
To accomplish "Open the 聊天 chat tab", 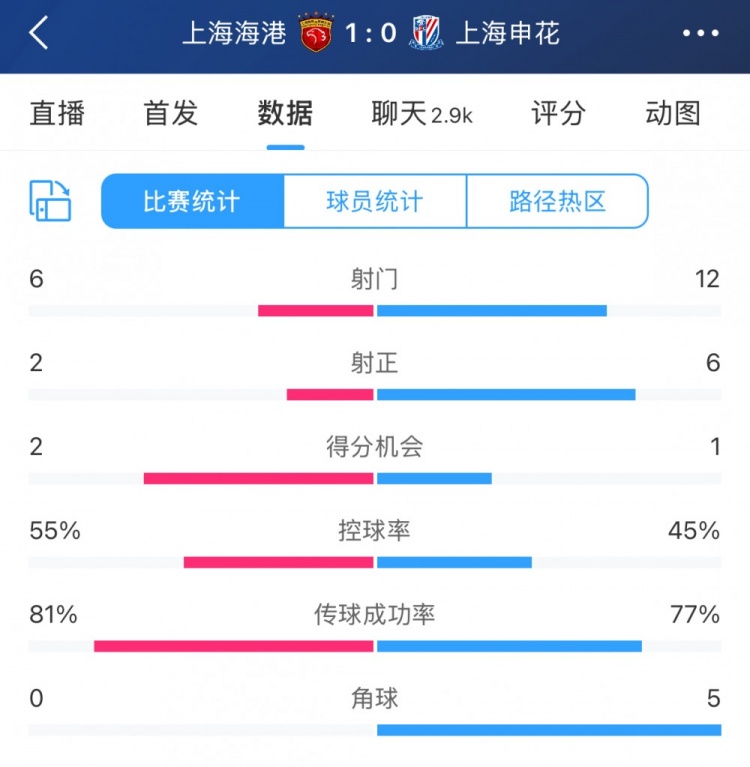I will tap(421, 113).
